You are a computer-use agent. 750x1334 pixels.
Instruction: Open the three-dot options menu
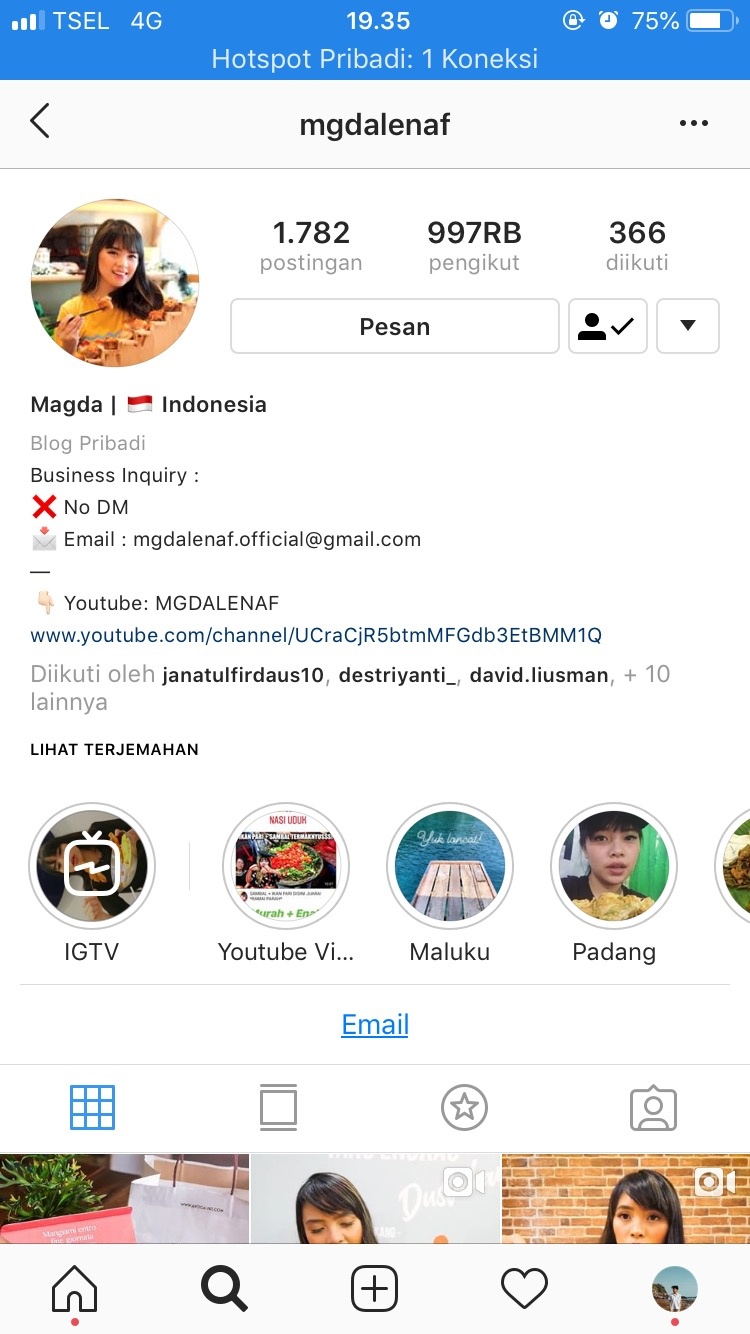coord(693,123)
